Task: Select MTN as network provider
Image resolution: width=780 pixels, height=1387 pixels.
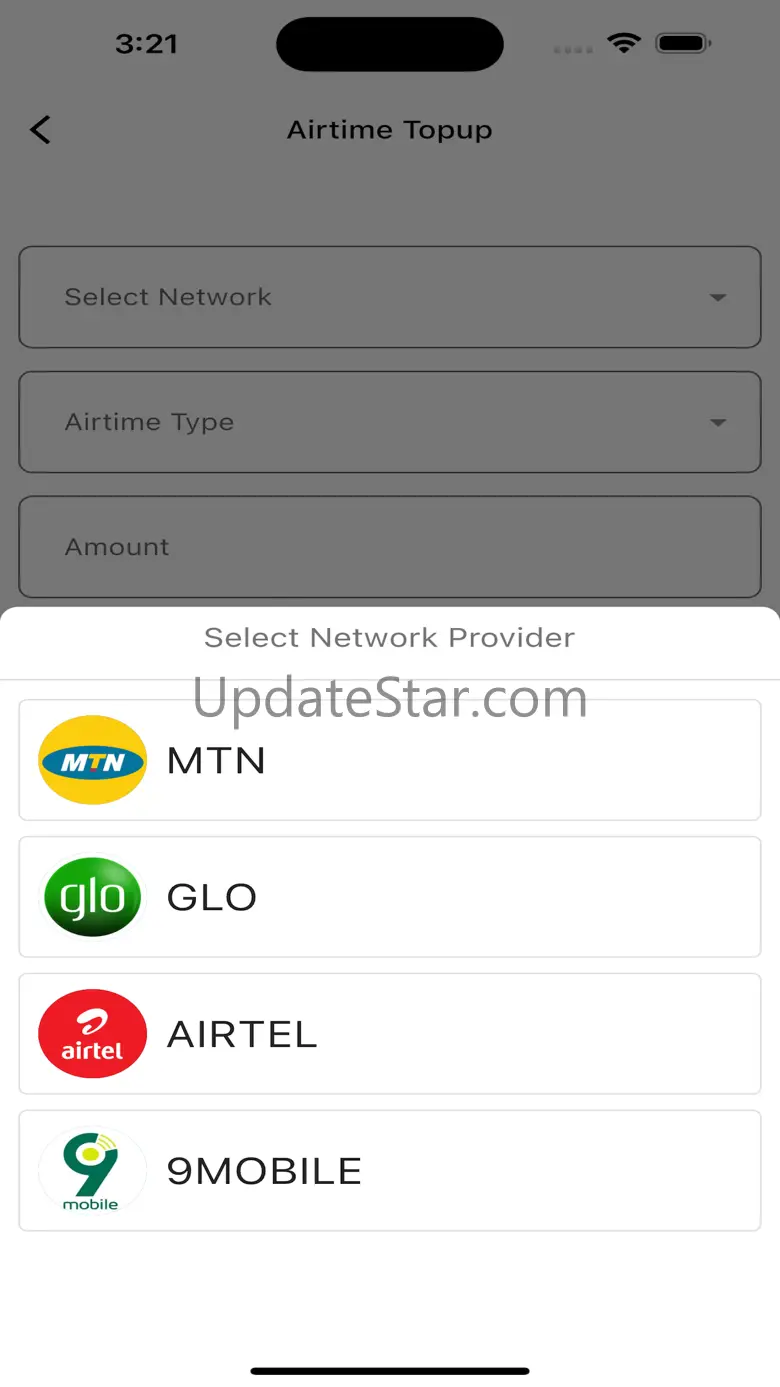Action: click(x=390, y=760)
